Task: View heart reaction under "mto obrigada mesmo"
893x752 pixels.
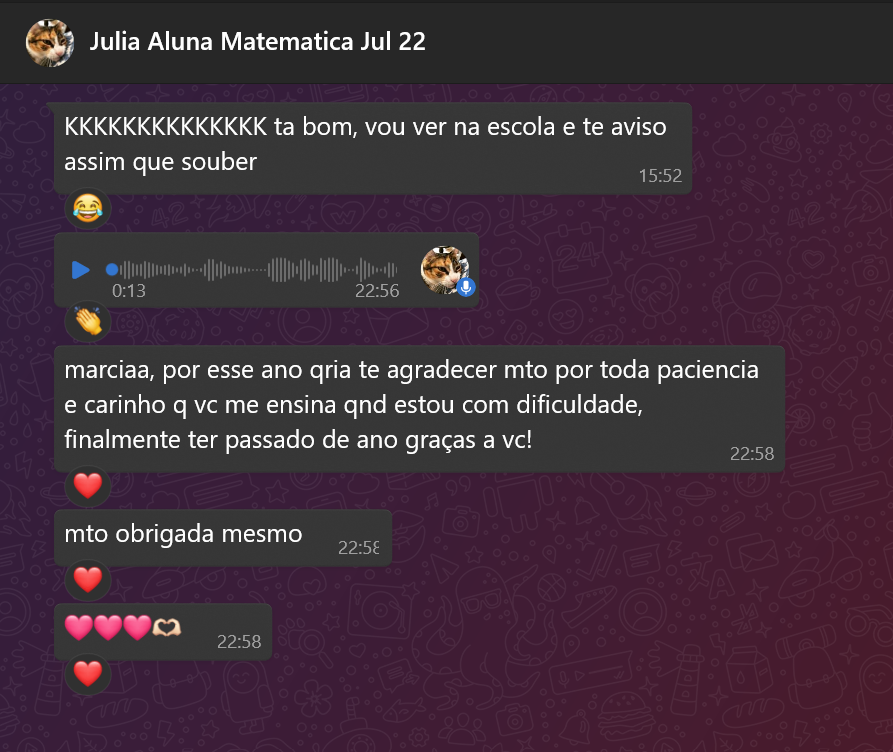Action: [88, 579]
